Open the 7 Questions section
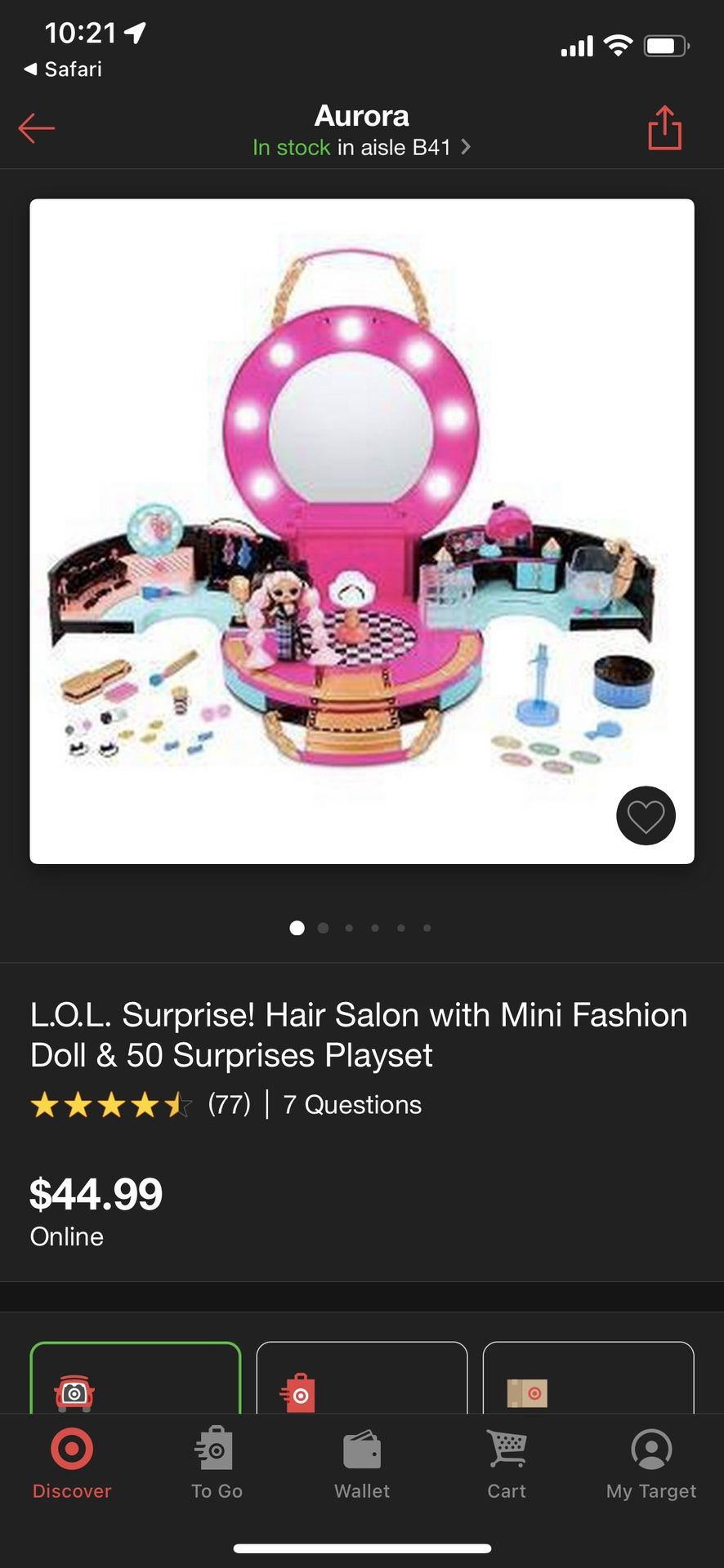This screenshot has height=1568, width=724. [x=352, y=1105]
